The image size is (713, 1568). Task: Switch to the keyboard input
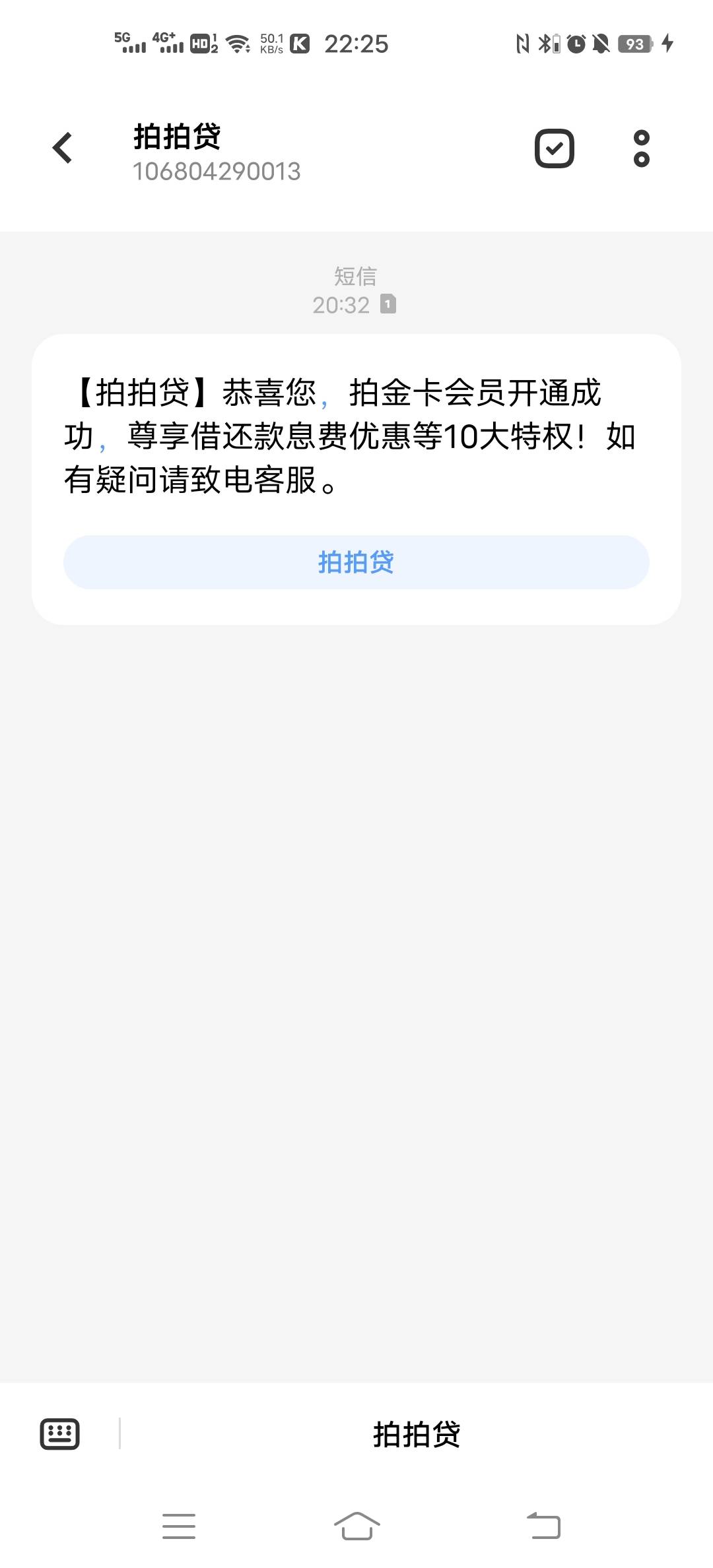pos(60,1434)
